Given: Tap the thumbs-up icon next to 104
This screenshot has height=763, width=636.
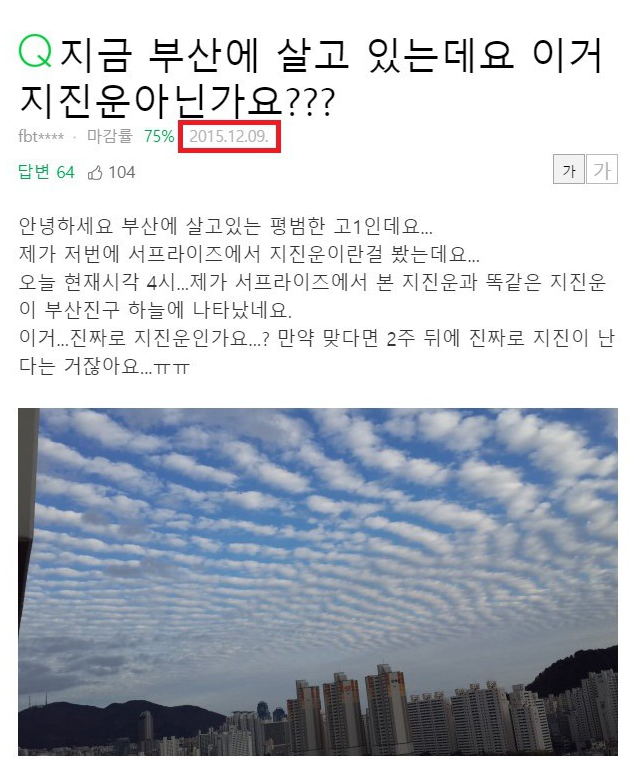Looking at the screenshot, I should (x=95, y=173).
